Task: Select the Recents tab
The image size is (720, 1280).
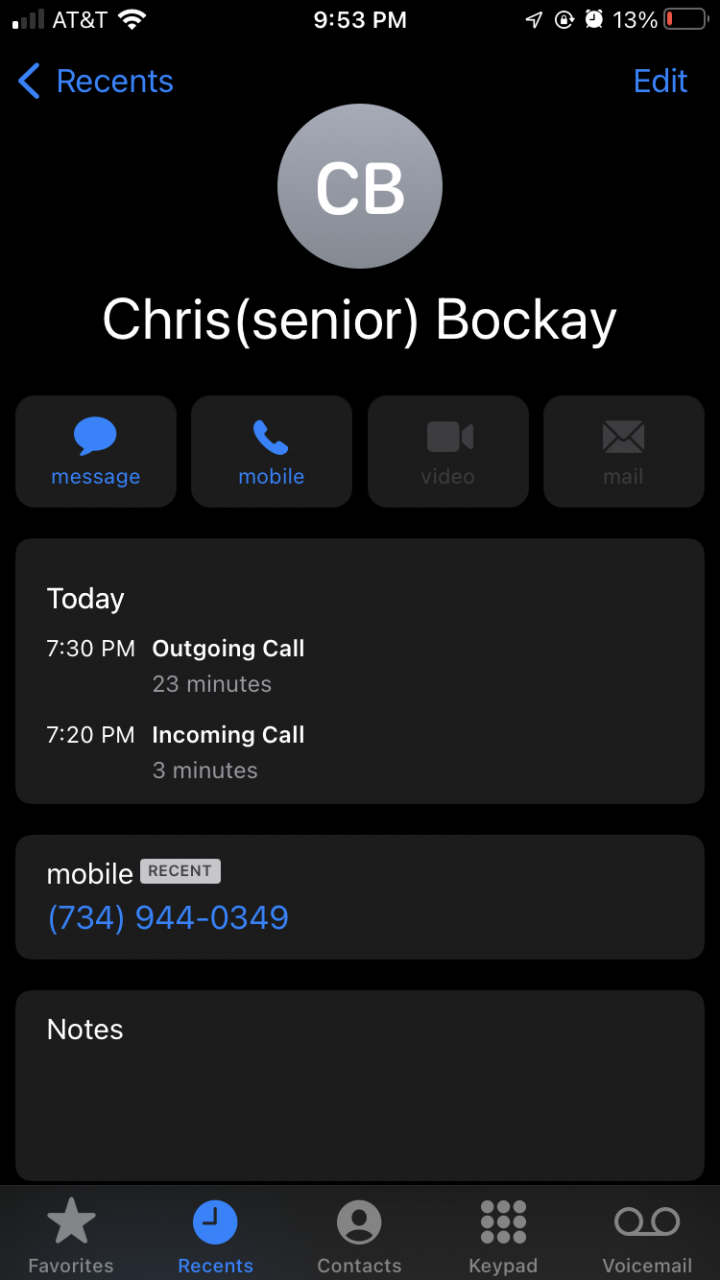Action: pyautogui.click(x=215, y=1236)
